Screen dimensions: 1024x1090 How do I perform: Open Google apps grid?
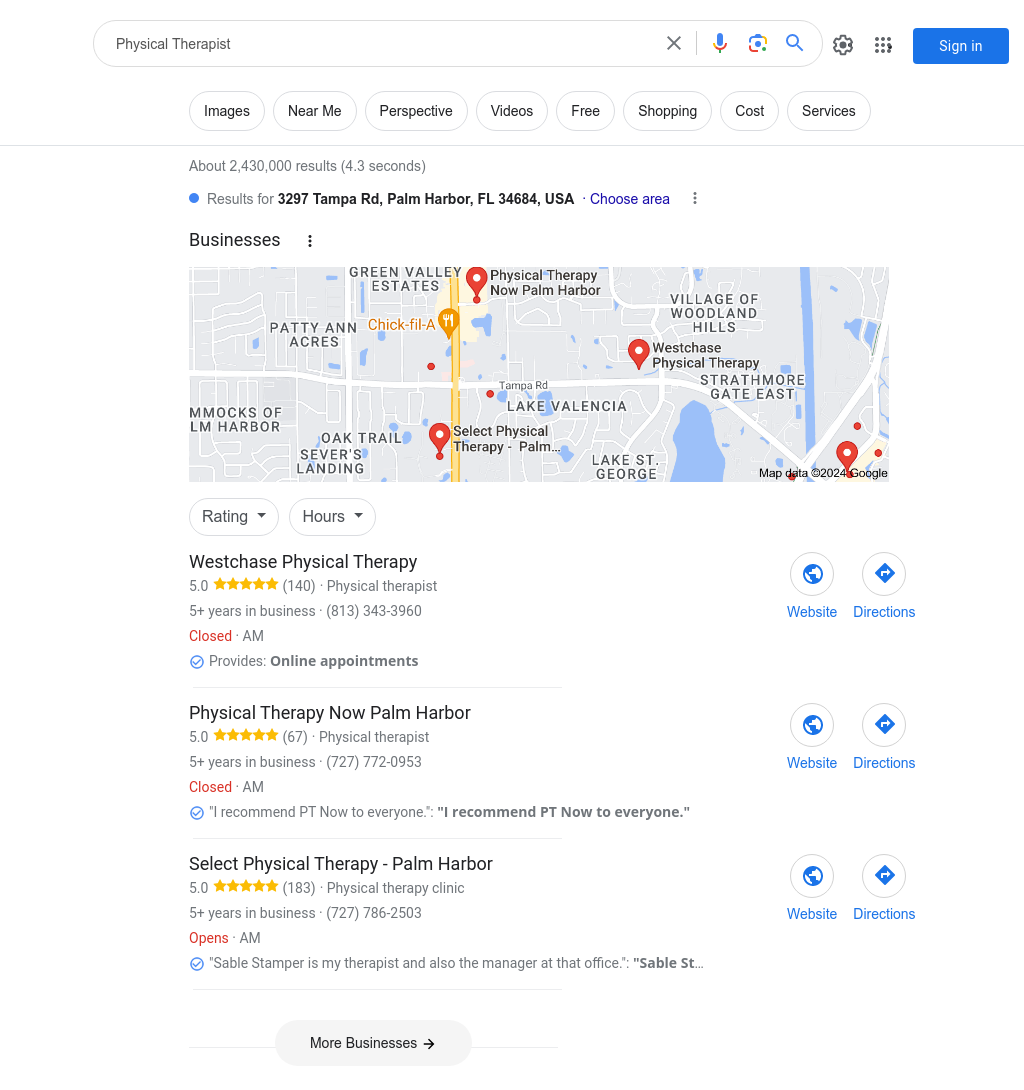click(882, 45)
